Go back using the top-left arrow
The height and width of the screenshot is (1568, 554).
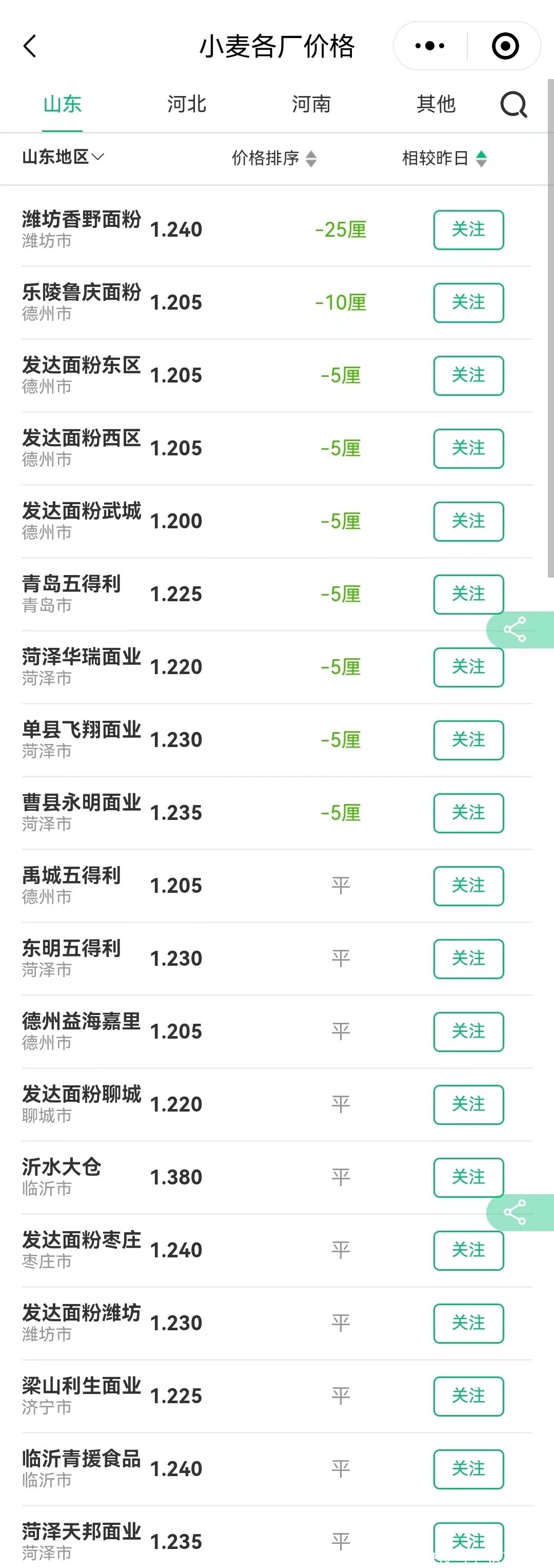(x=30, y=46)
